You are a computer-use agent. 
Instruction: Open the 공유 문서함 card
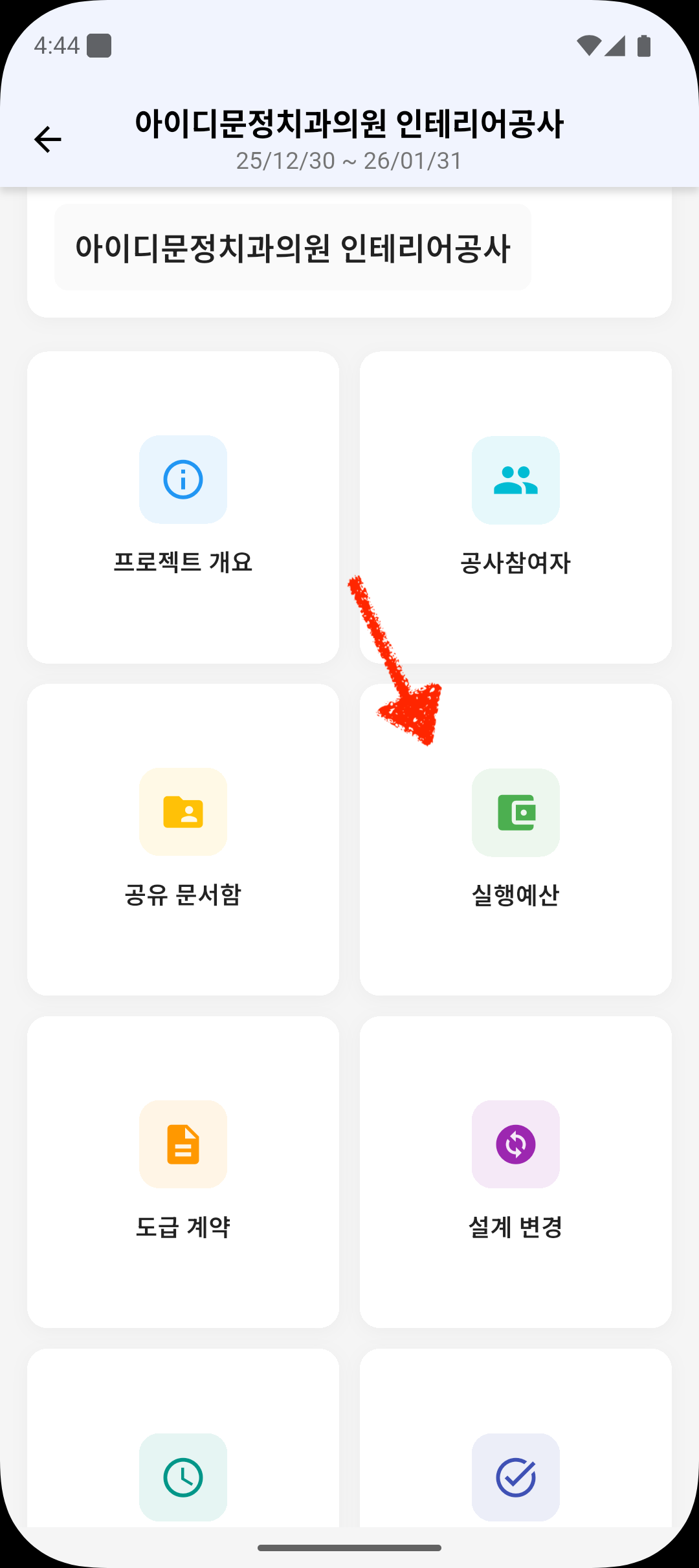tap(183, 839)
